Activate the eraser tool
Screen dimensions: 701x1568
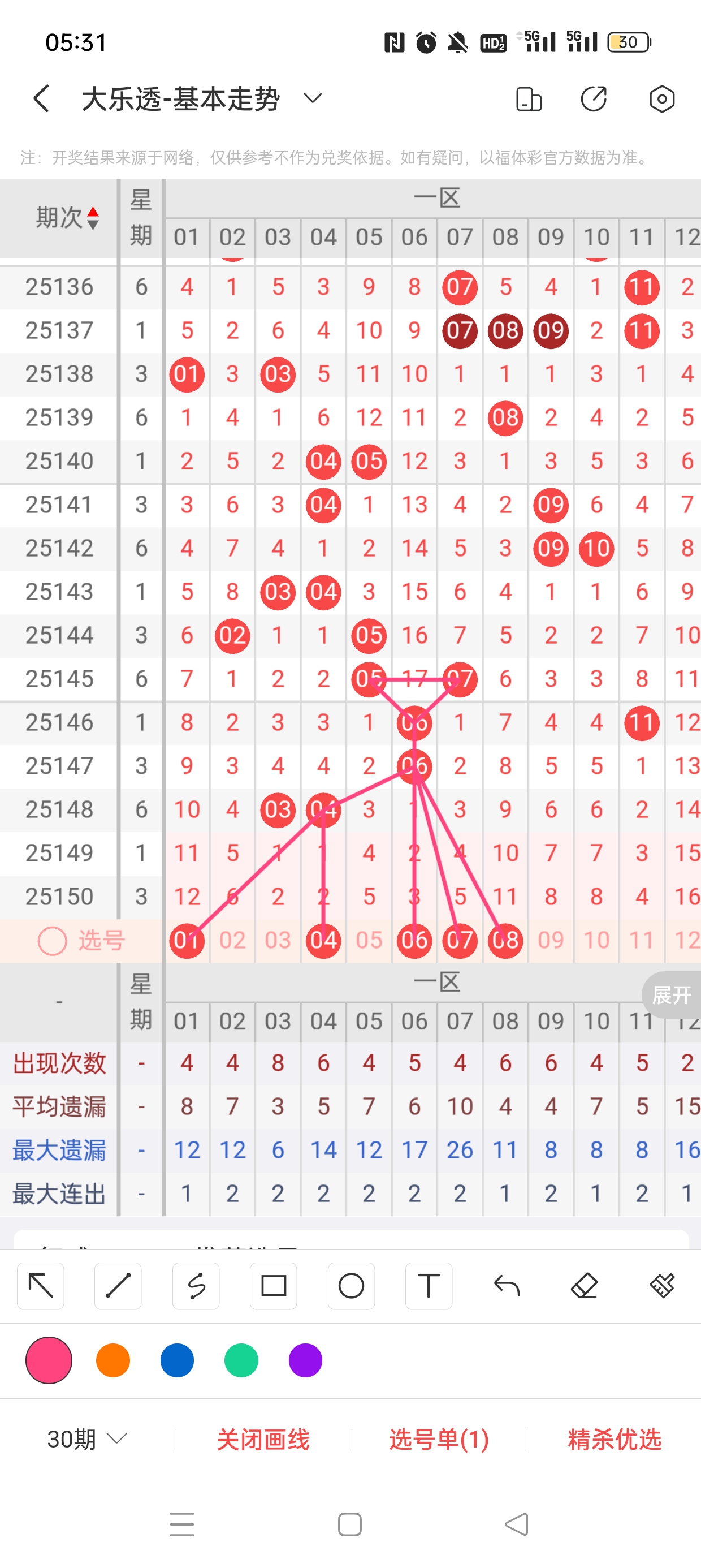(x=584, y=1286)
